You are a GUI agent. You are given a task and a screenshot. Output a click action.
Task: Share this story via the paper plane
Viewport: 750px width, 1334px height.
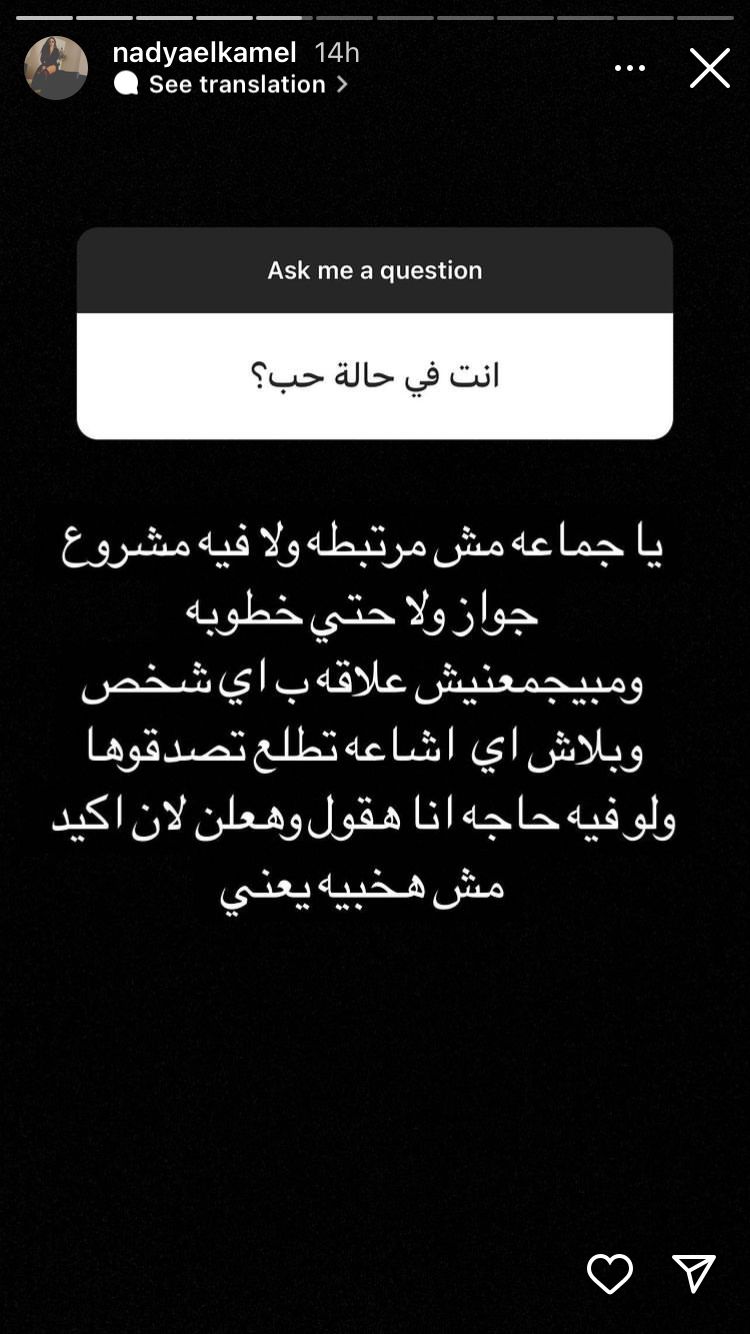(x=693, y=1274)
